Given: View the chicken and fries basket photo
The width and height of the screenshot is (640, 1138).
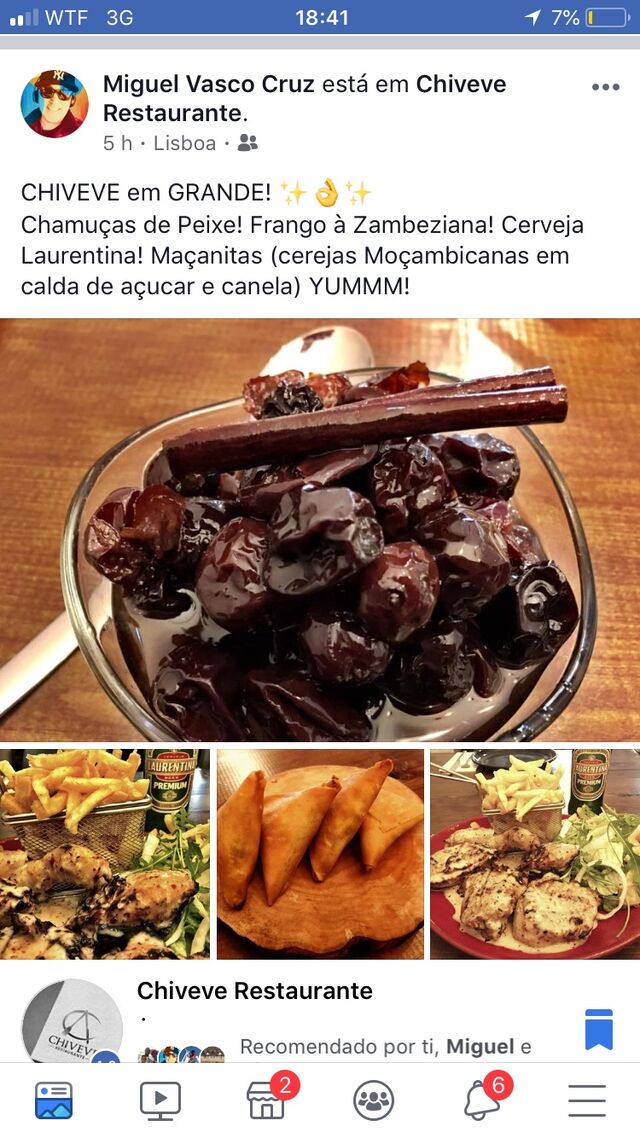Looking at the screenshot, I should tap(105, 854).
